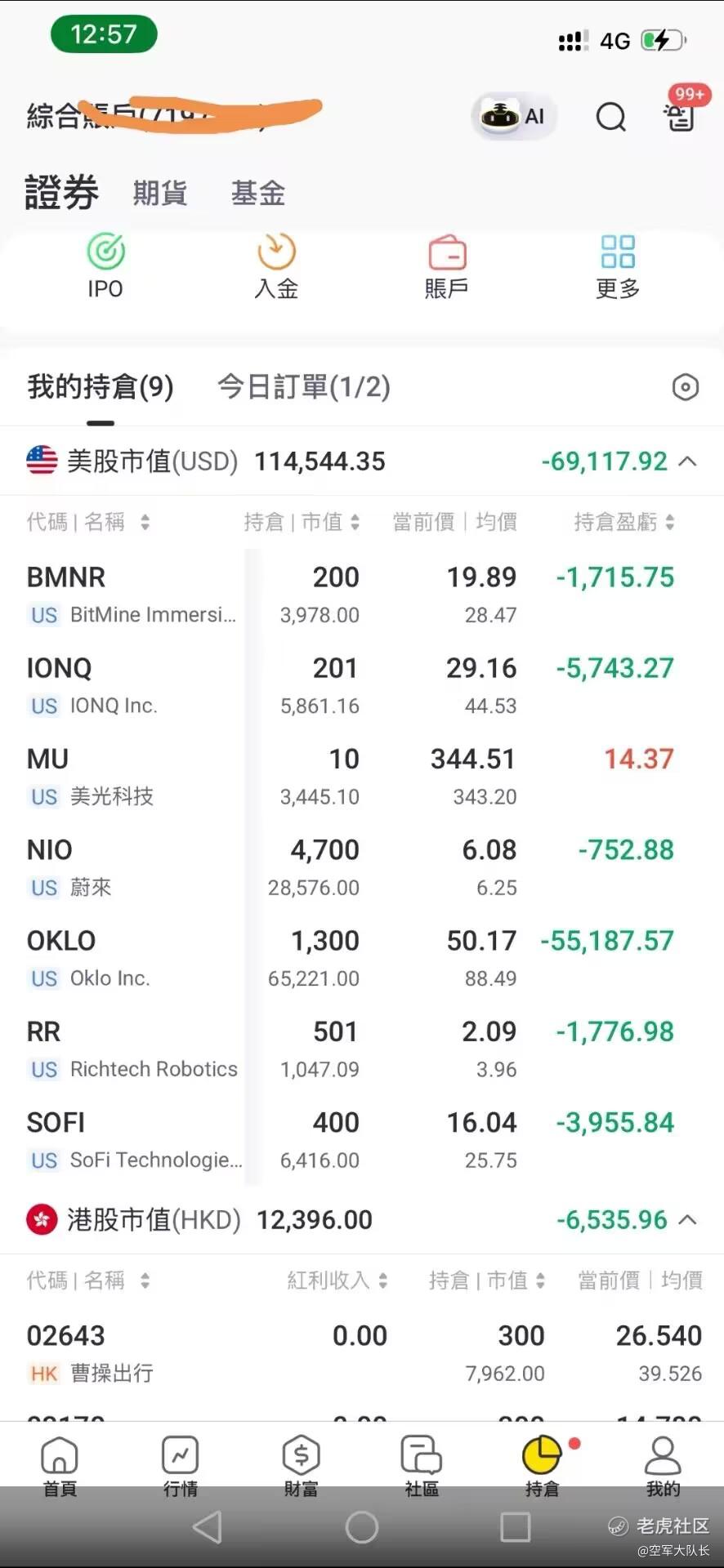Go to the 行情 tab

pos(181,1466)
